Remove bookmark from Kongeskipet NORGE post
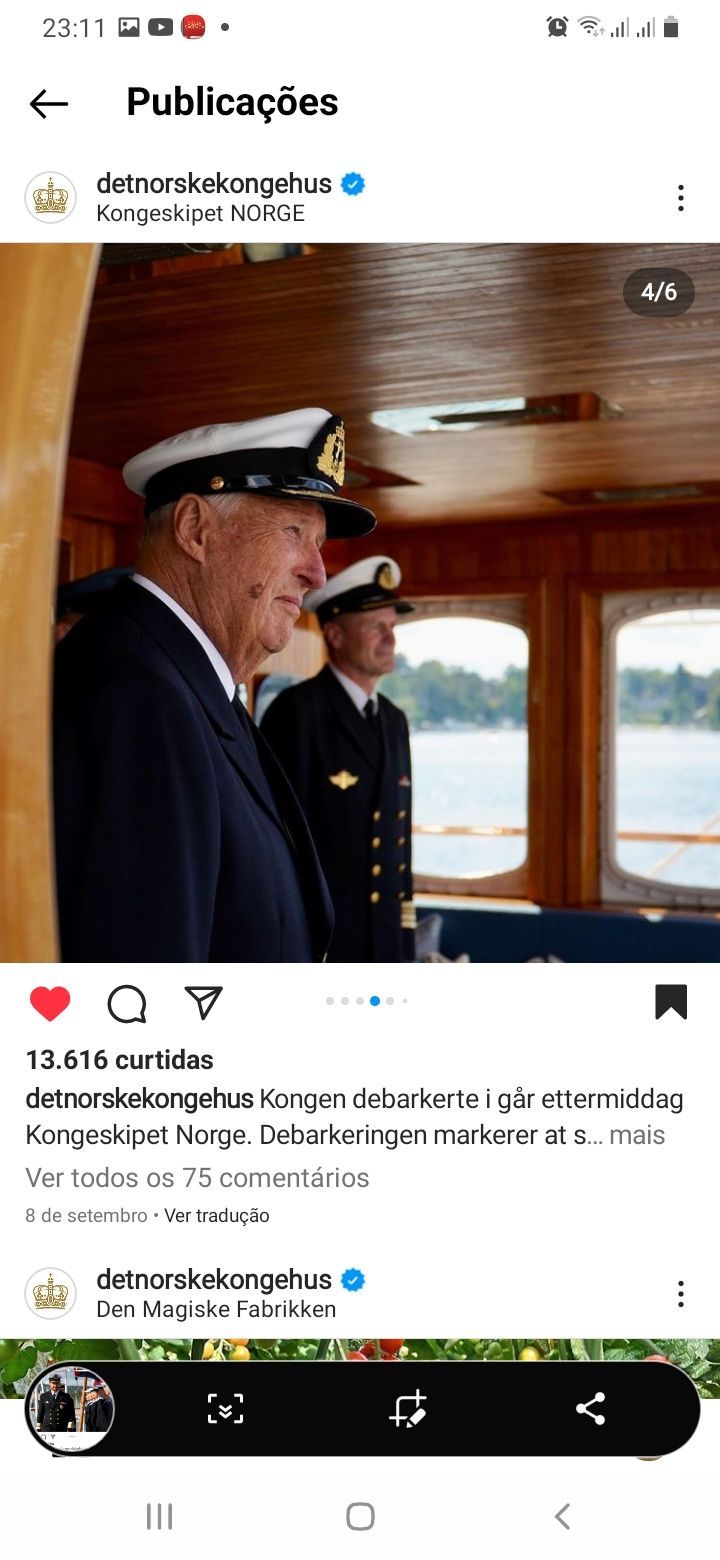This screenshot has height=1560, width=720. tap(671, 1002)
